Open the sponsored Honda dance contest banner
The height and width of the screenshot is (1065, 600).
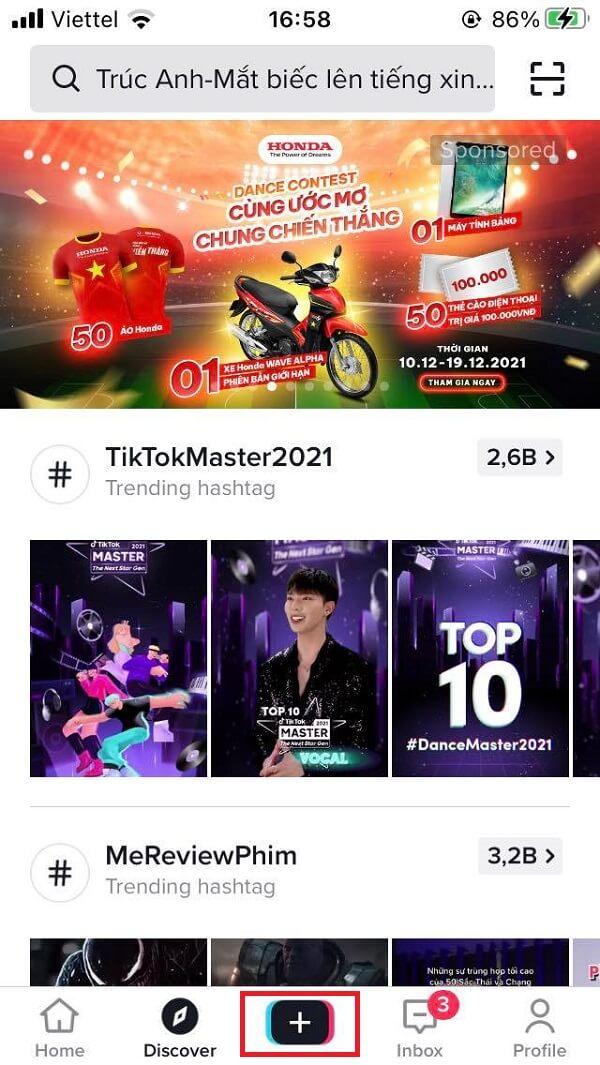300,265
